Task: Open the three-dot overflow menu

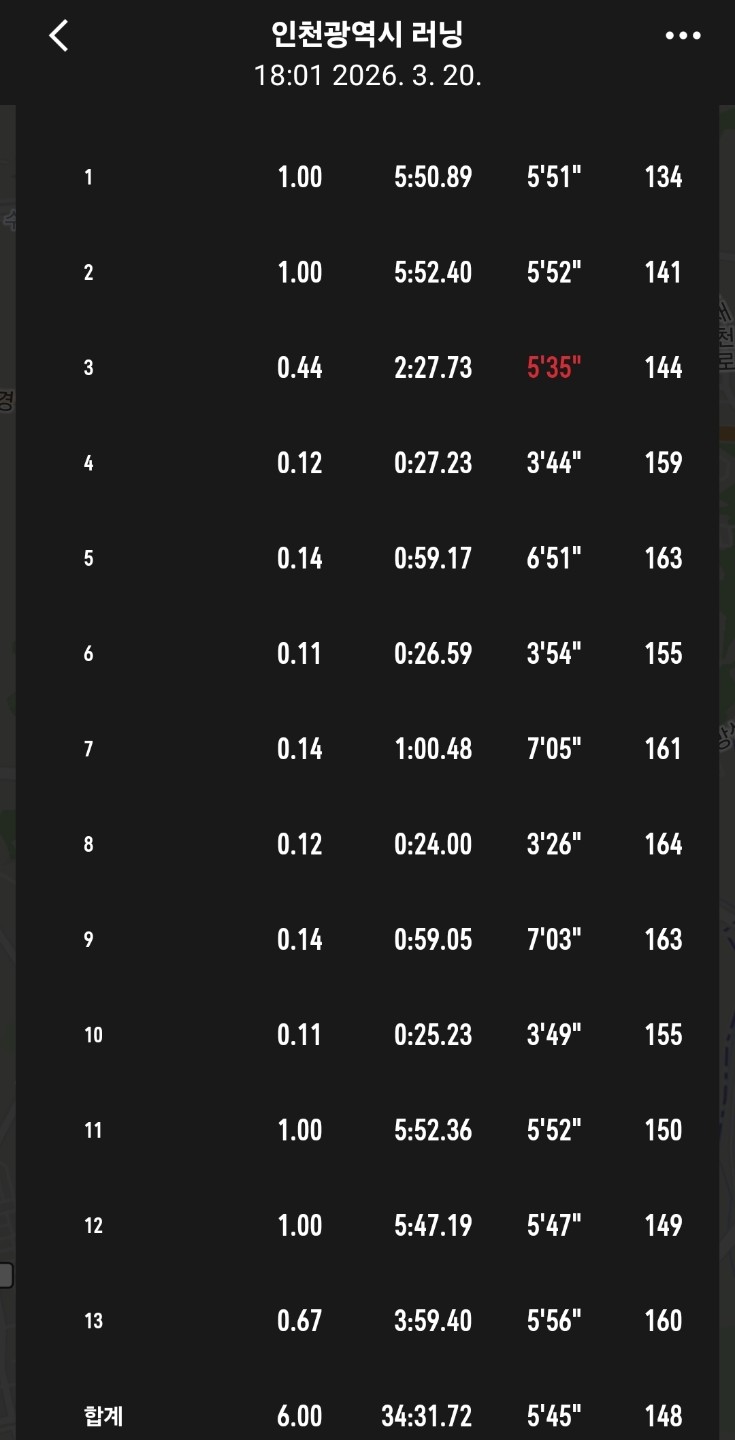Action: click(x=683, y=36)
